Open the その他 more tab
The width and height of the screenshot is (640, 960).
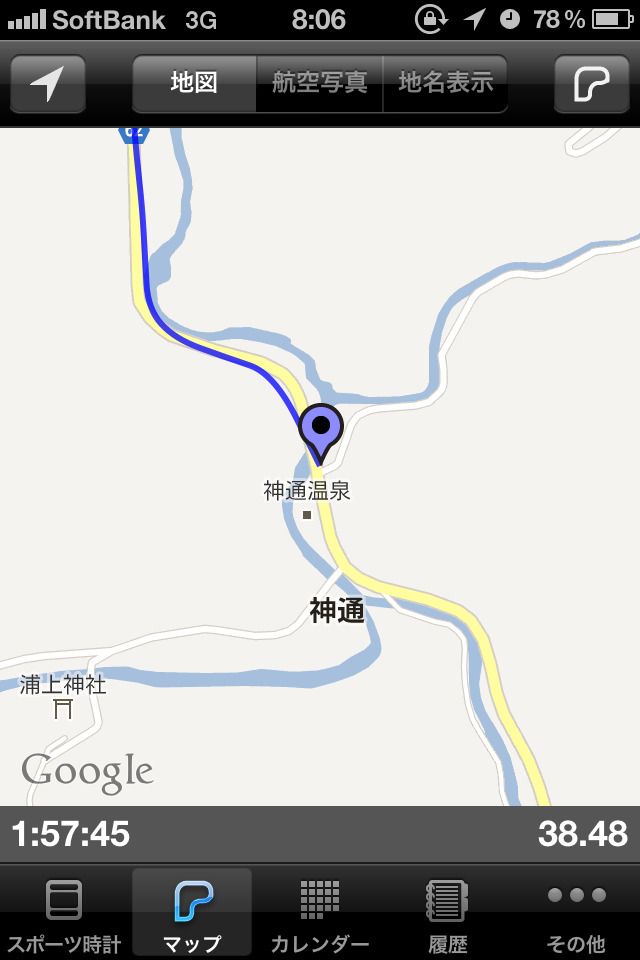point(576,914)
